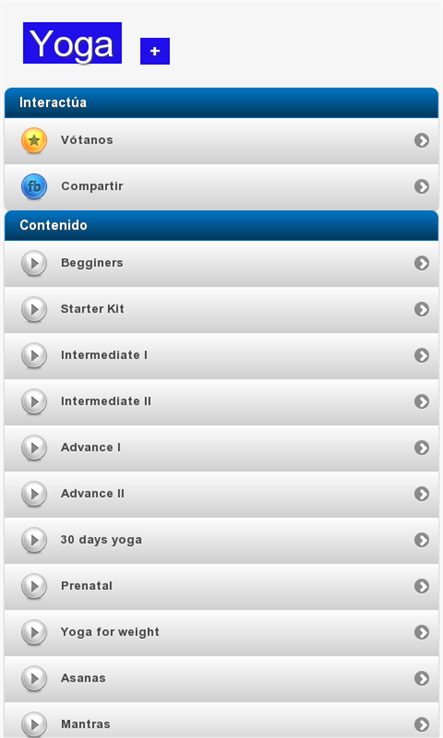443x738 pixels.
Task: Tap the blue plus button
Action: [x=155, y=51]
